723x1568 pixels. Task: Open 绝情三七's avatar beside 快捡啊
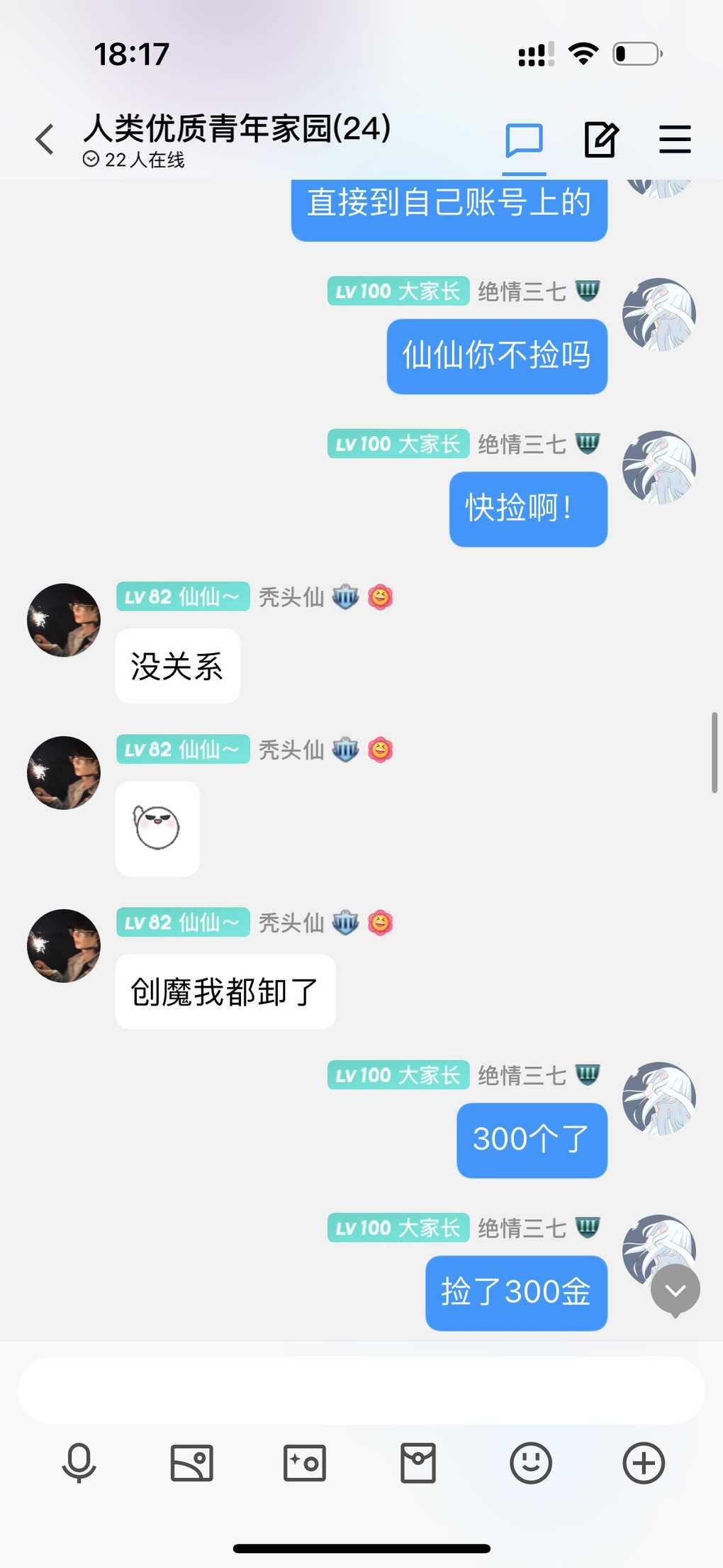coord(659,467)
